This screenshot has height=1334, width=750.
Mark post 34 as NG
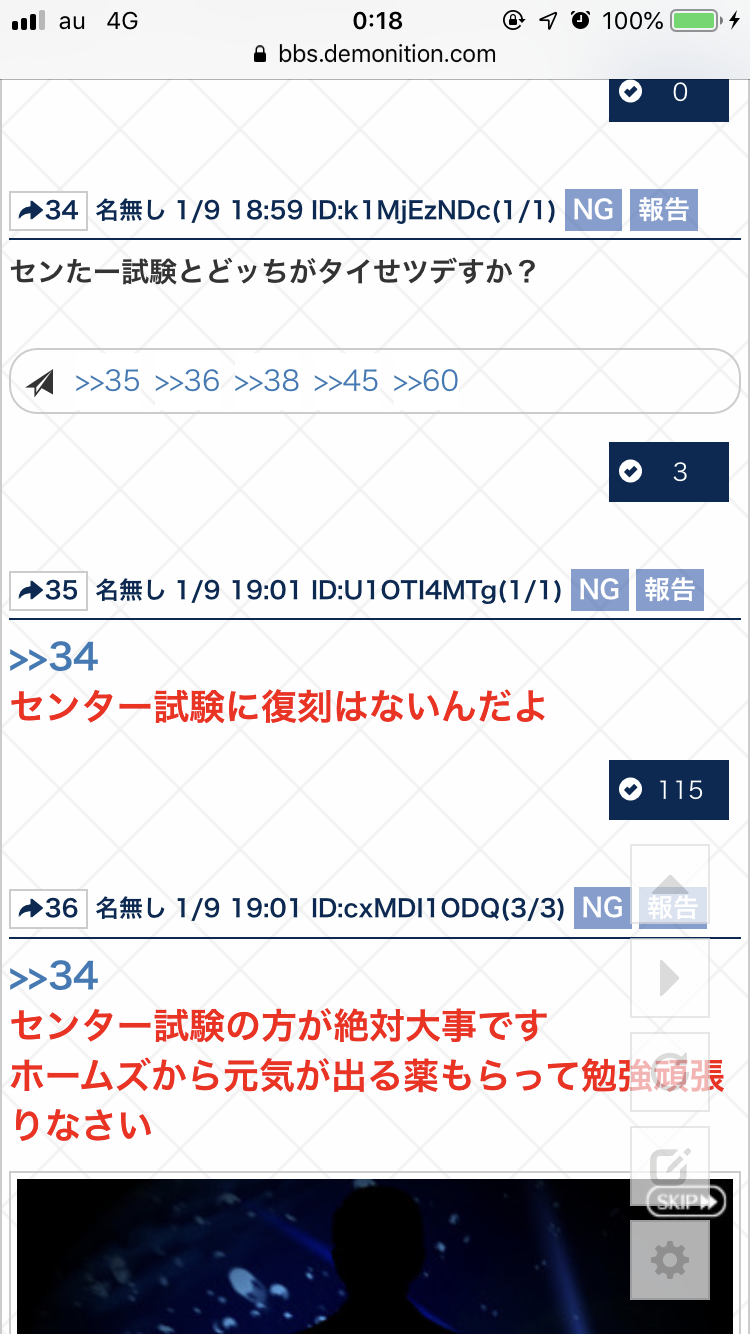tap(594, 210)
